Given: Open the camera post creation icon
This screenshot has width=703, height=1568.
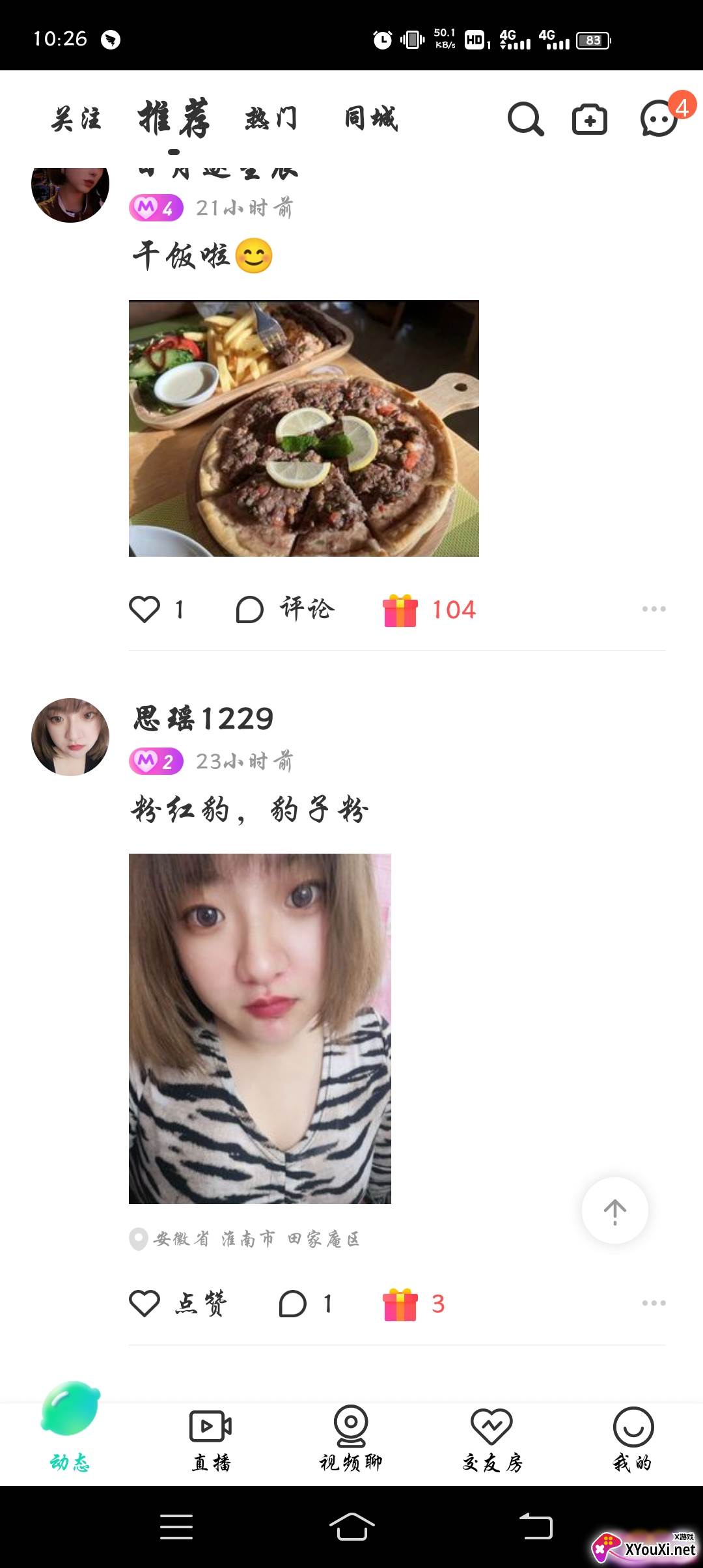Looking at the screenshot, I should 588,119.
